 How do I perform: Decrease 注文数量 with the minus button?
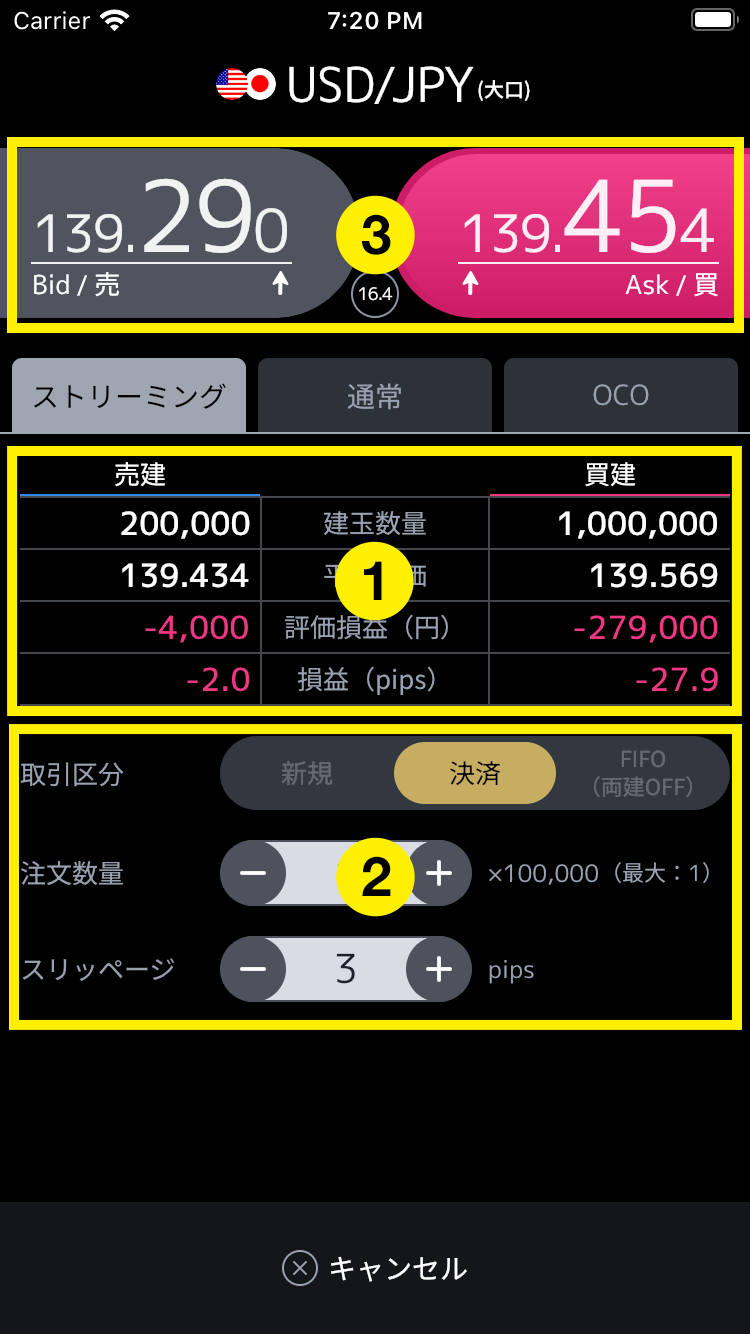[253, 873]
